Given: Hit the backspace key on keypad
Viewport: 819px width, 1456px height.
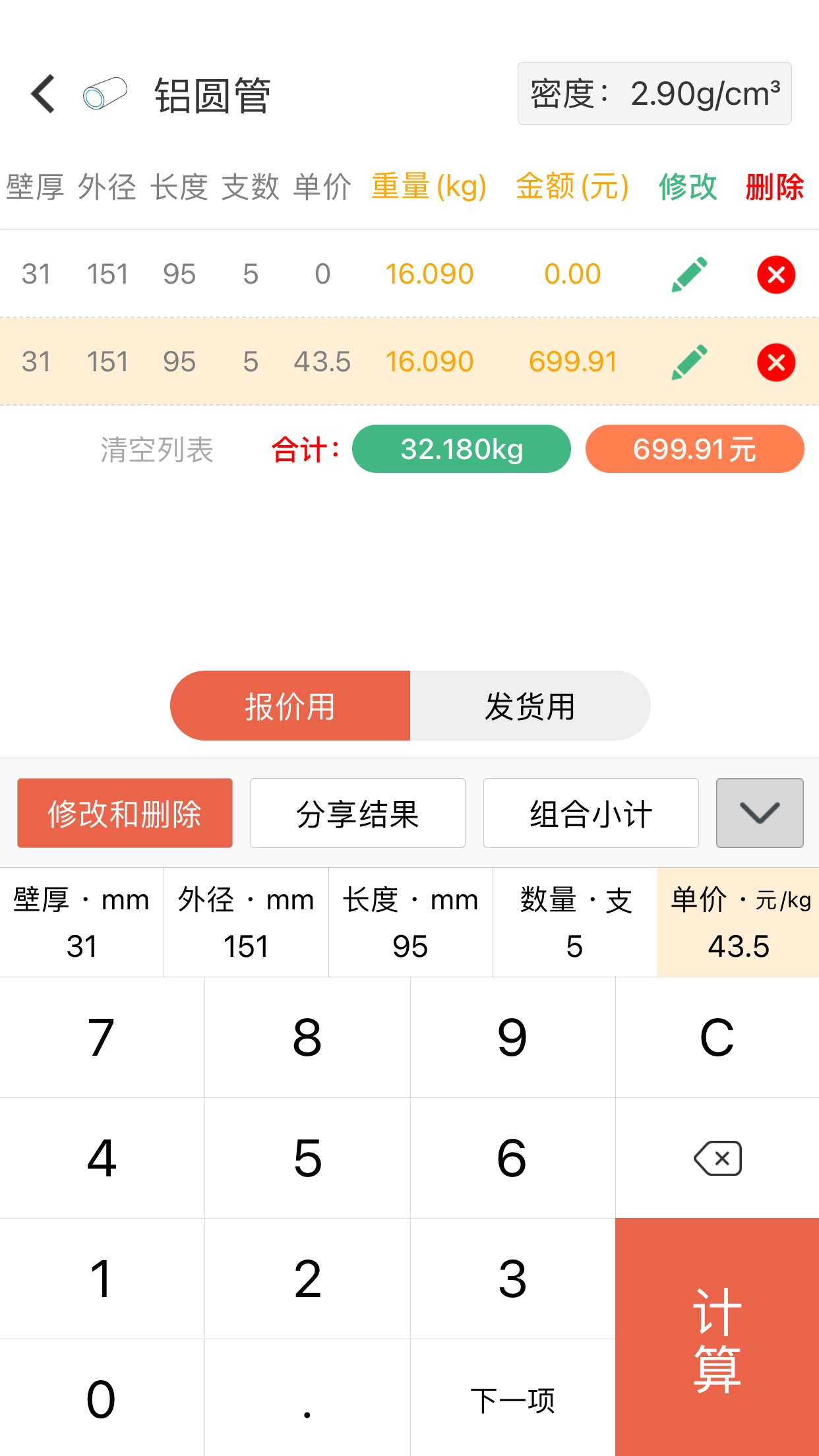Looking at the screenshot, I should [717, 1158].
